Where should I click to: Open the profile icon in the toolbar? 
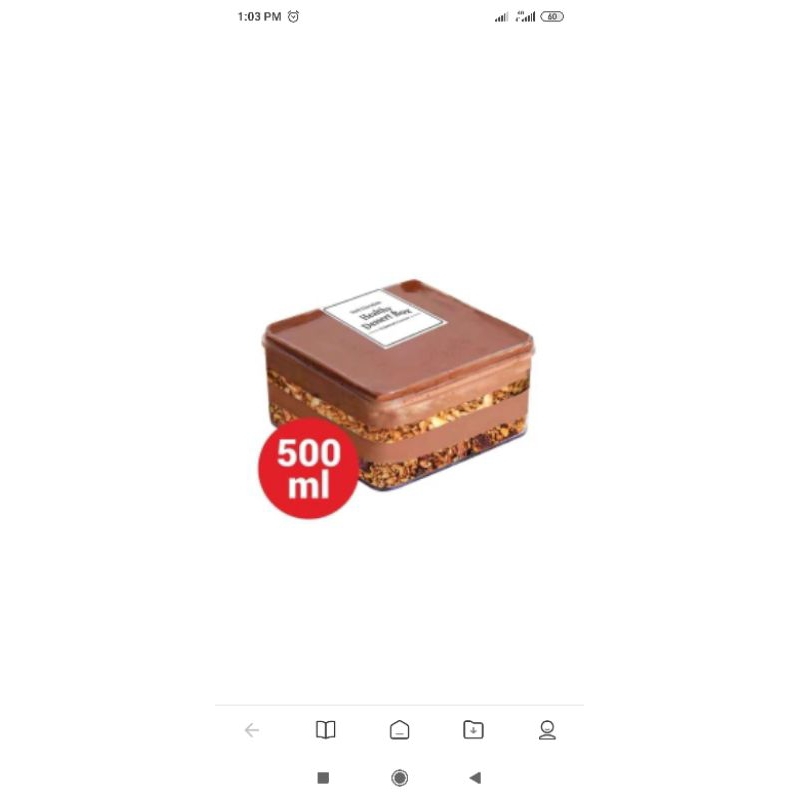coord(547,731)
